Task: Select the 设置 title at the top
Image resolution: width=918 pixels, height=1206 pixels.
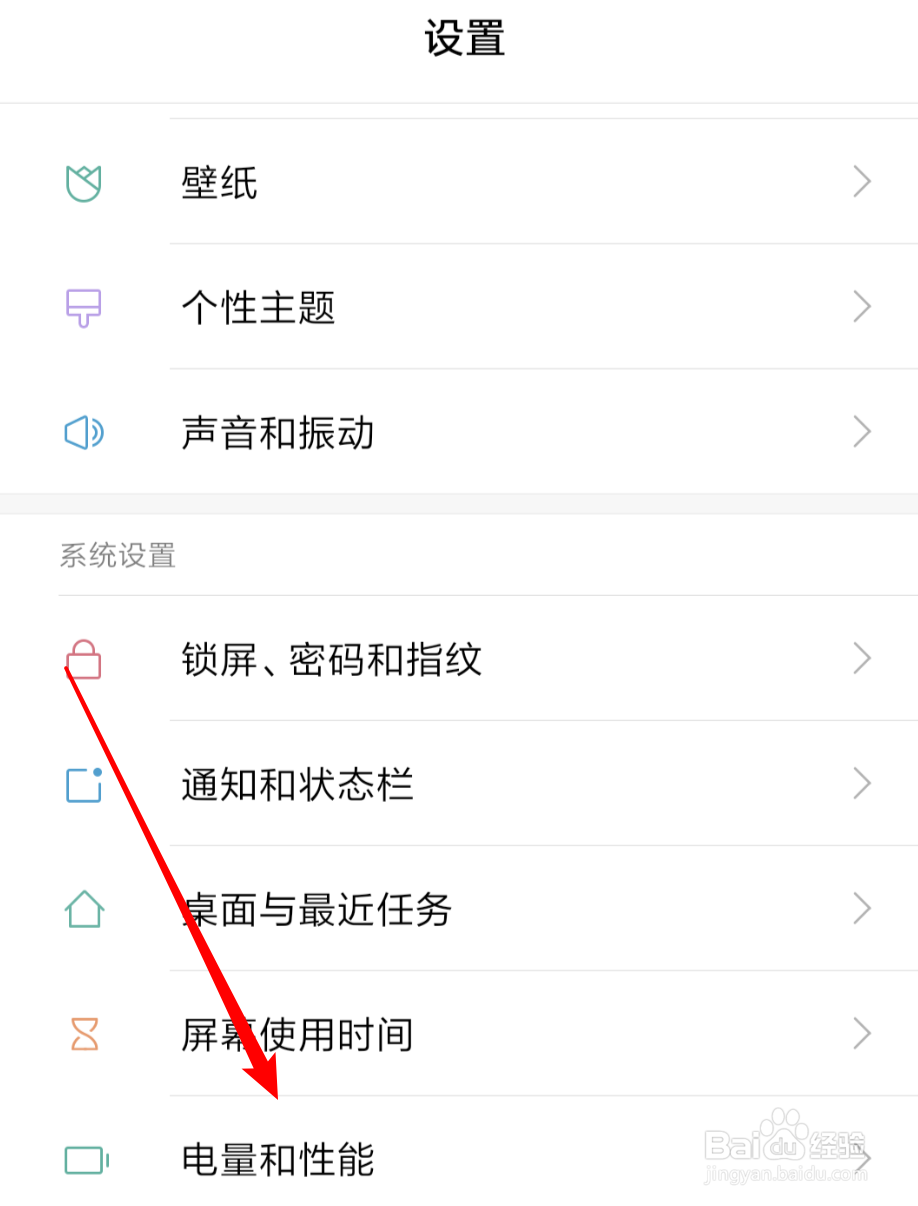Action: coord(464,38)
